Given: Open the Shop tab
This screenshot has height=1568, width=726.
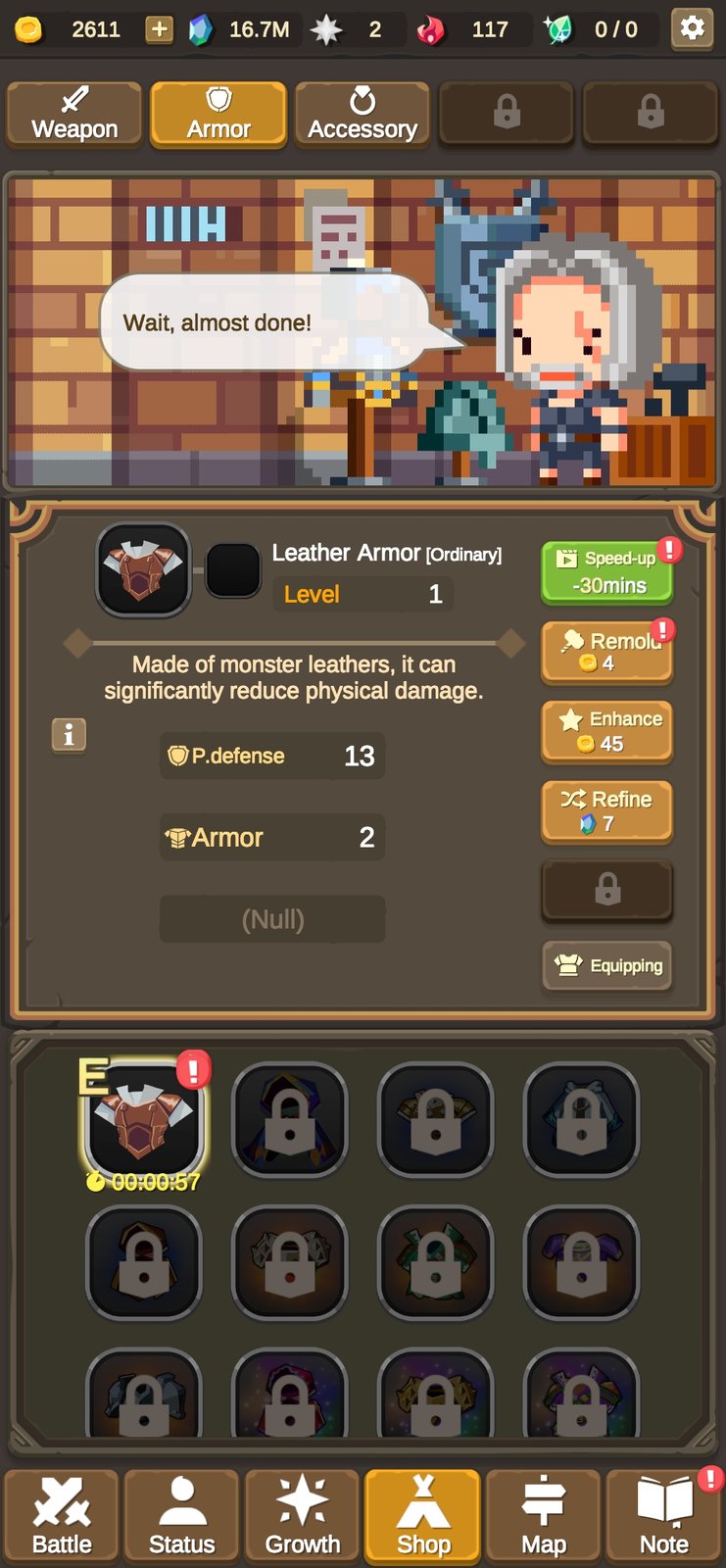Looking at the screenshot, I should click(423, 1516).
